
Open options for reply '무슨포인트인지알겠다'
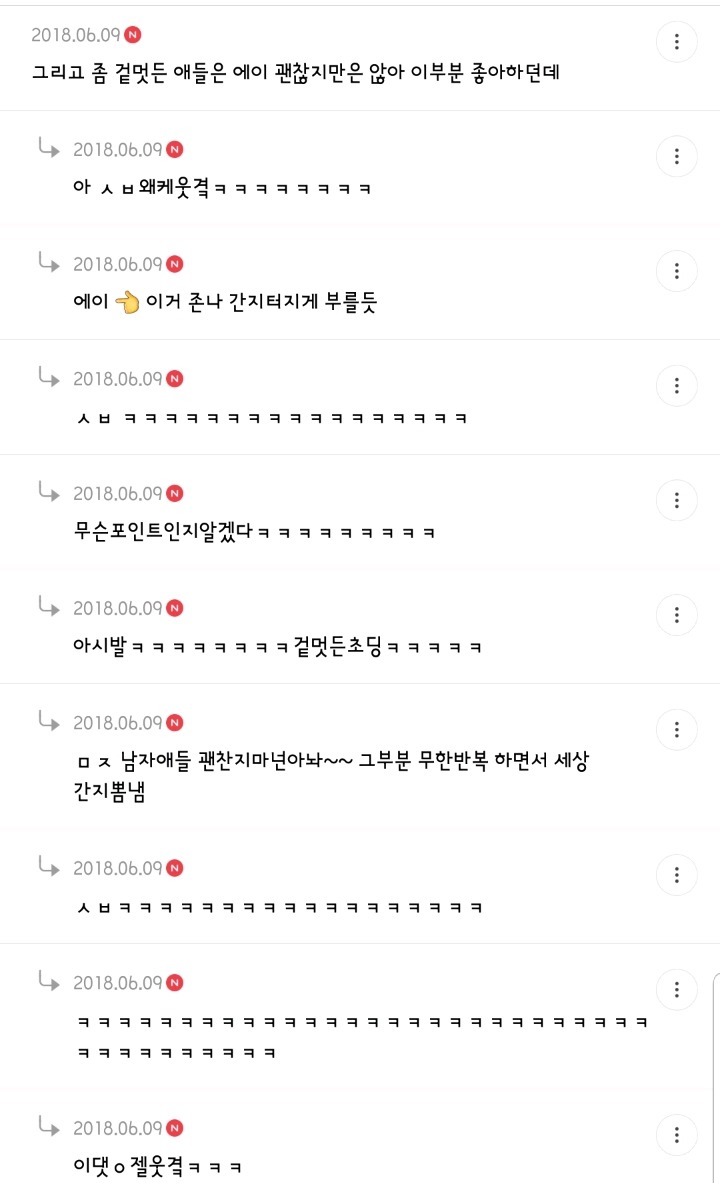(x=676, y=500)
